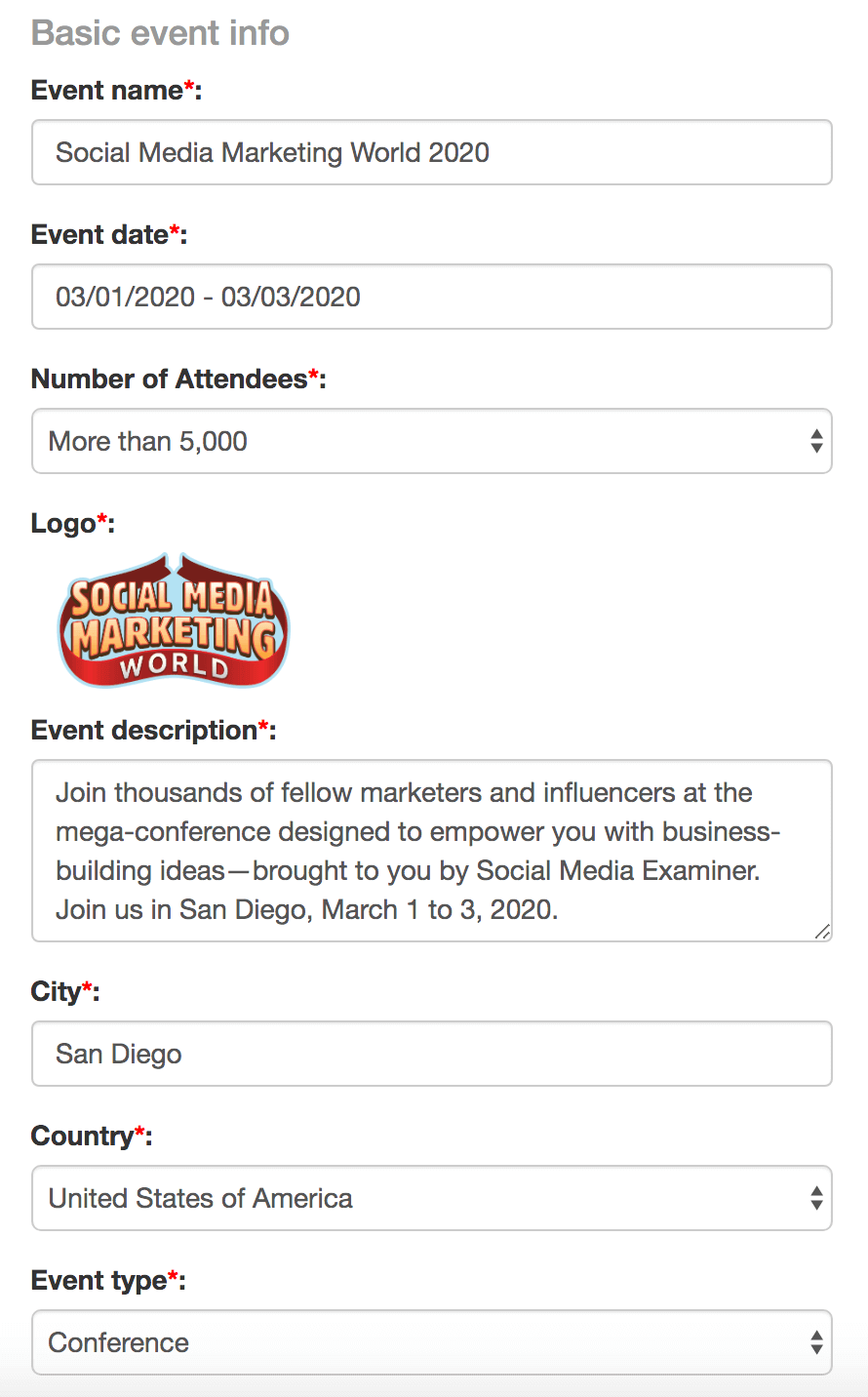Tap the City field showing San Diego
This screenshot has width=868, height=1397.
432,1054
